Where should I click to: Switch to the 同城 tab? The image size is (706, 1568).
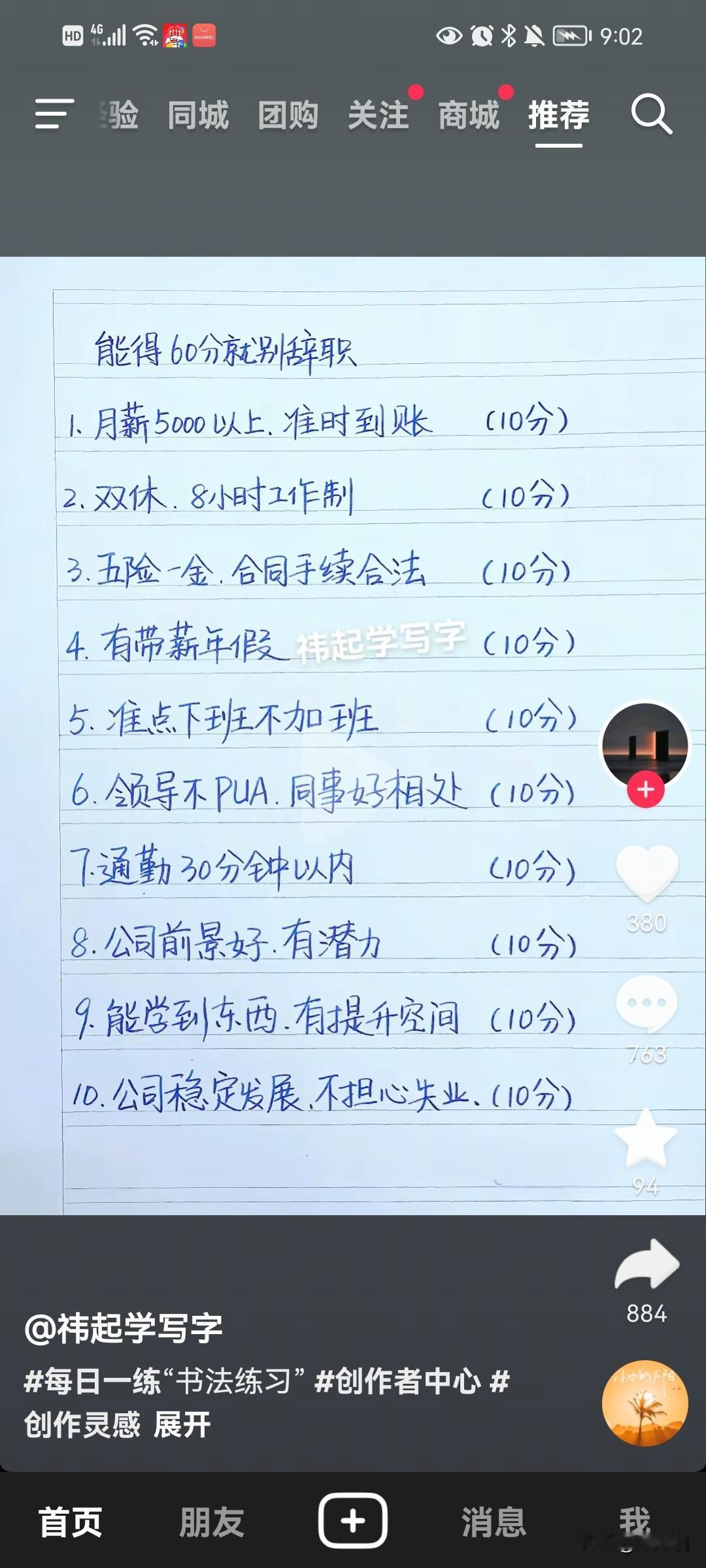[198, 116]
